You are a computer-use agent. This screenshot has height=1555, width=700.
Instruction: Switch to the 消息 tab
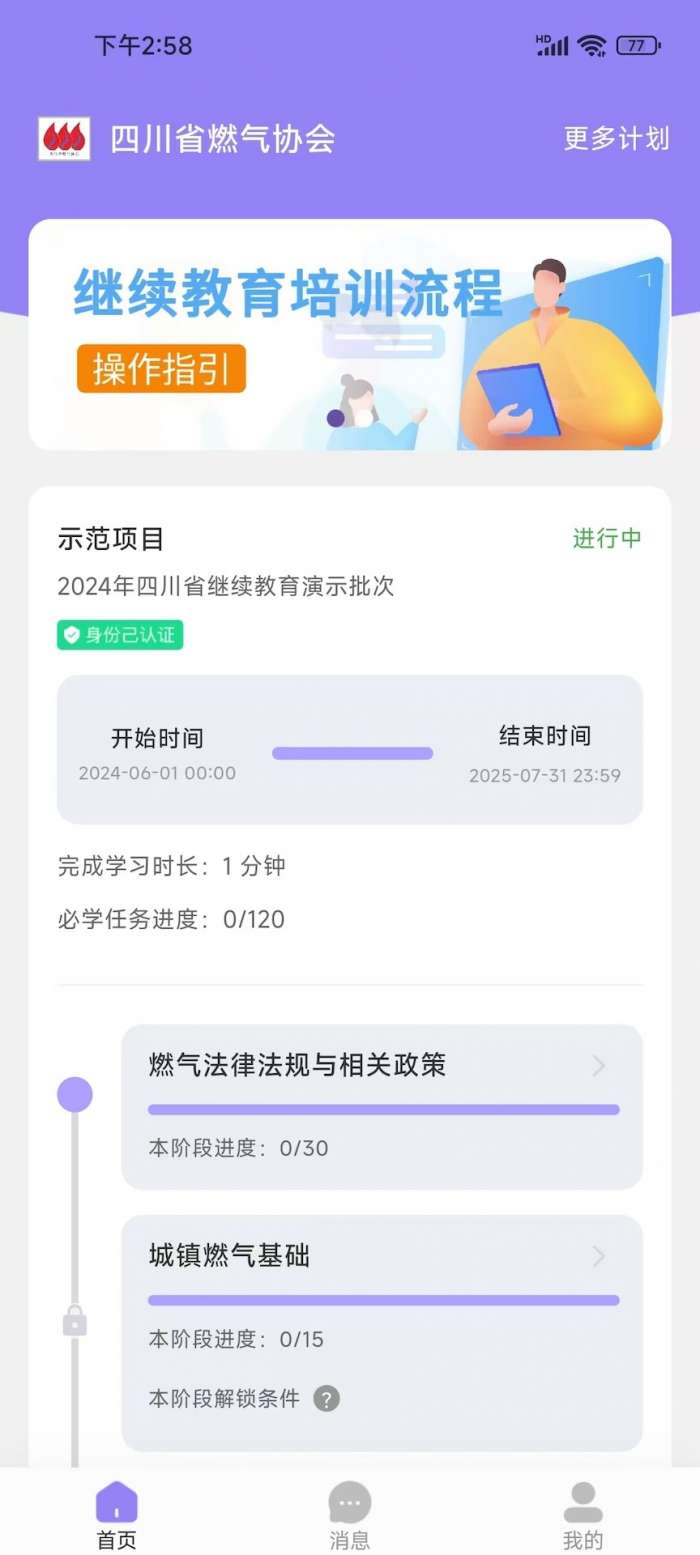point(350,1515)
